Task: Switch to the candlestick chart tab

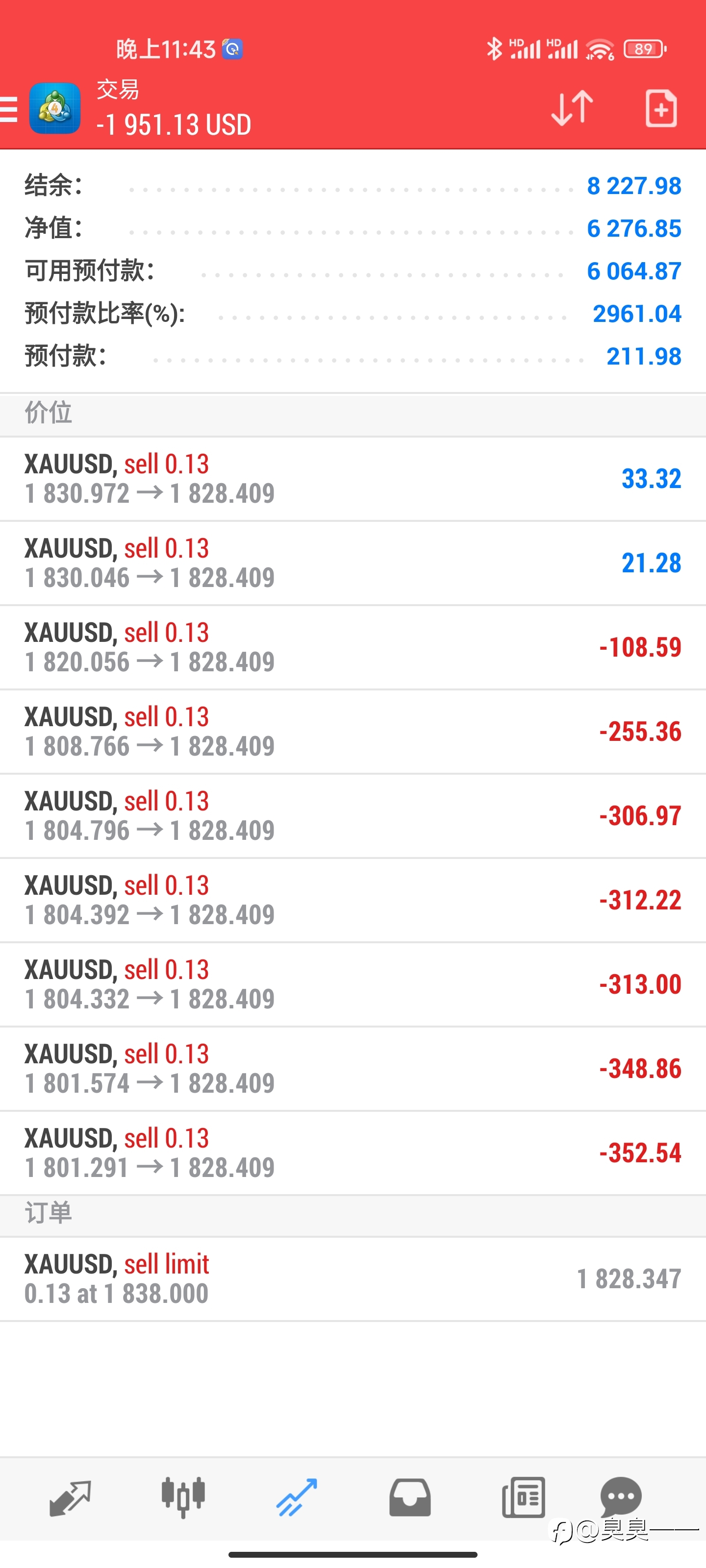Action: [183, 1498]
